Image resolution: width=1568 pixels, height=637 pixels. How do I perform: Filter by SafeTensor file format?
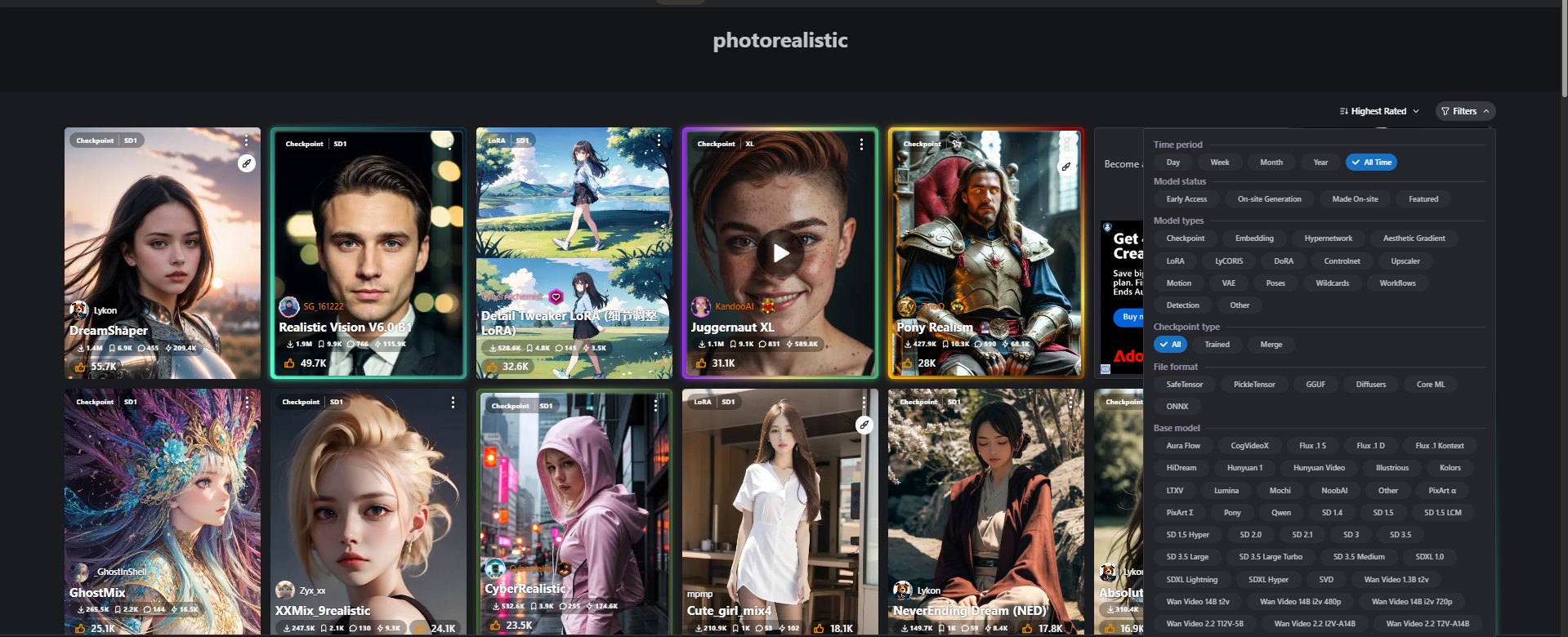point(1184,385)
